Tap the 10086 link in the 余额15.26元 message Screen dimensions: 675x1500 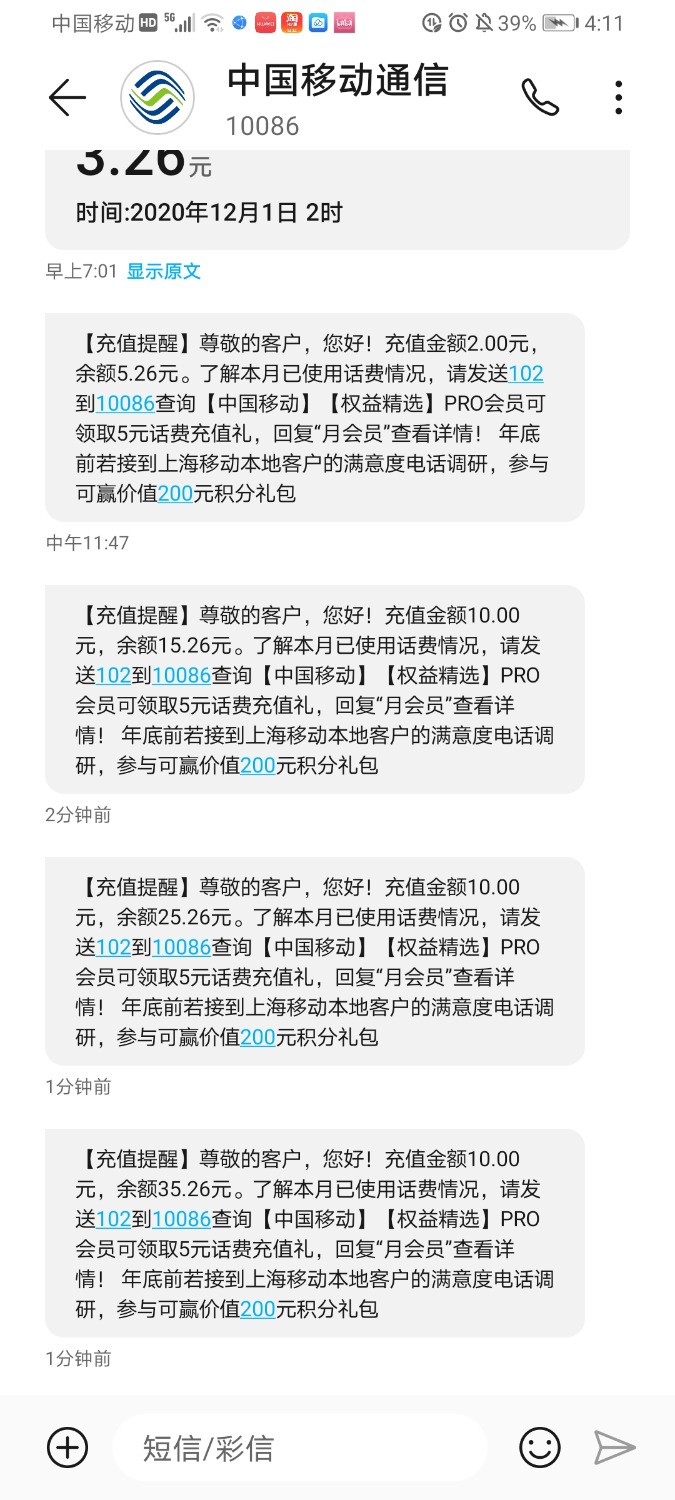point(182,676)
